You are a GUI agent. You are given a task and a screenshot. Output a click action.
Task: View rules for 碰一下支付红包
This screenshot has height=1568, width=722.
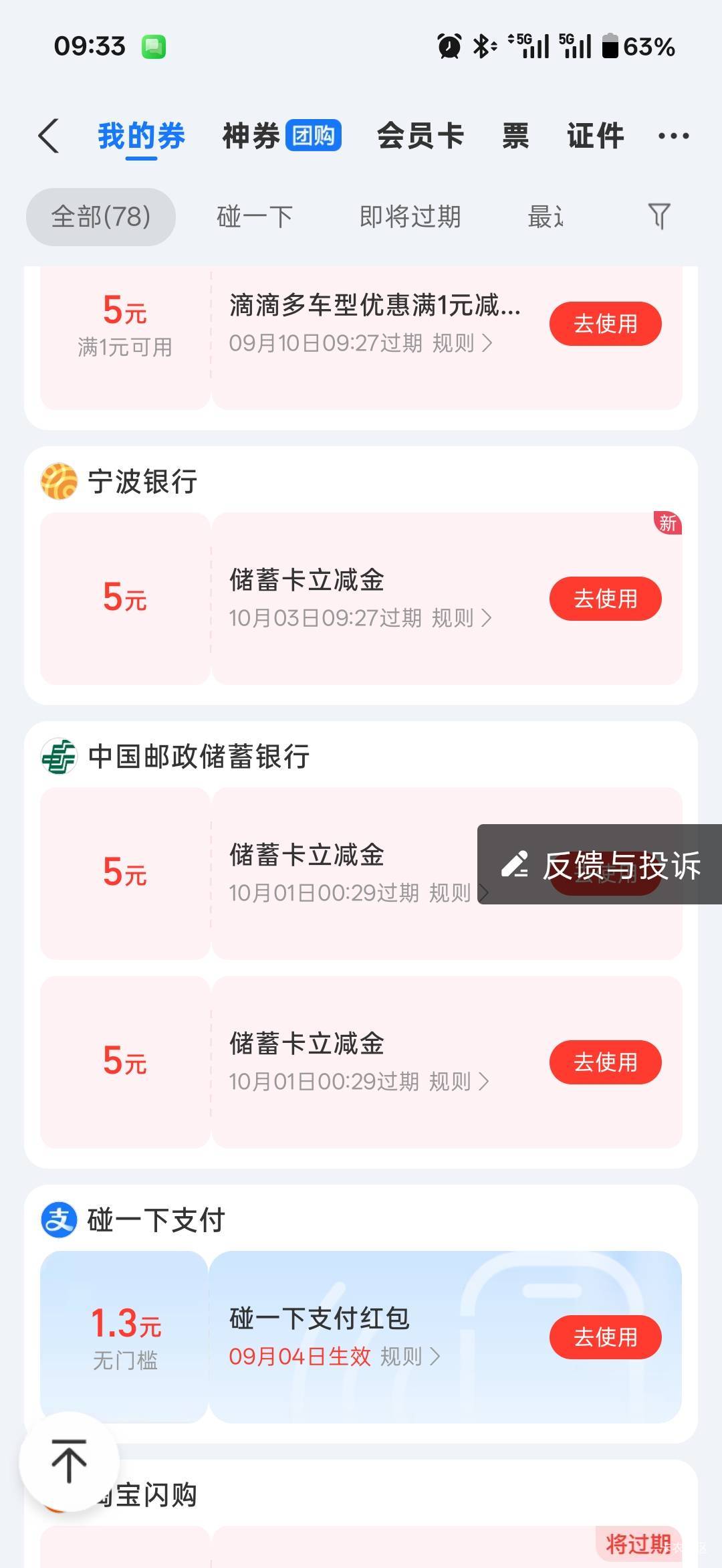click(410, 1357)
